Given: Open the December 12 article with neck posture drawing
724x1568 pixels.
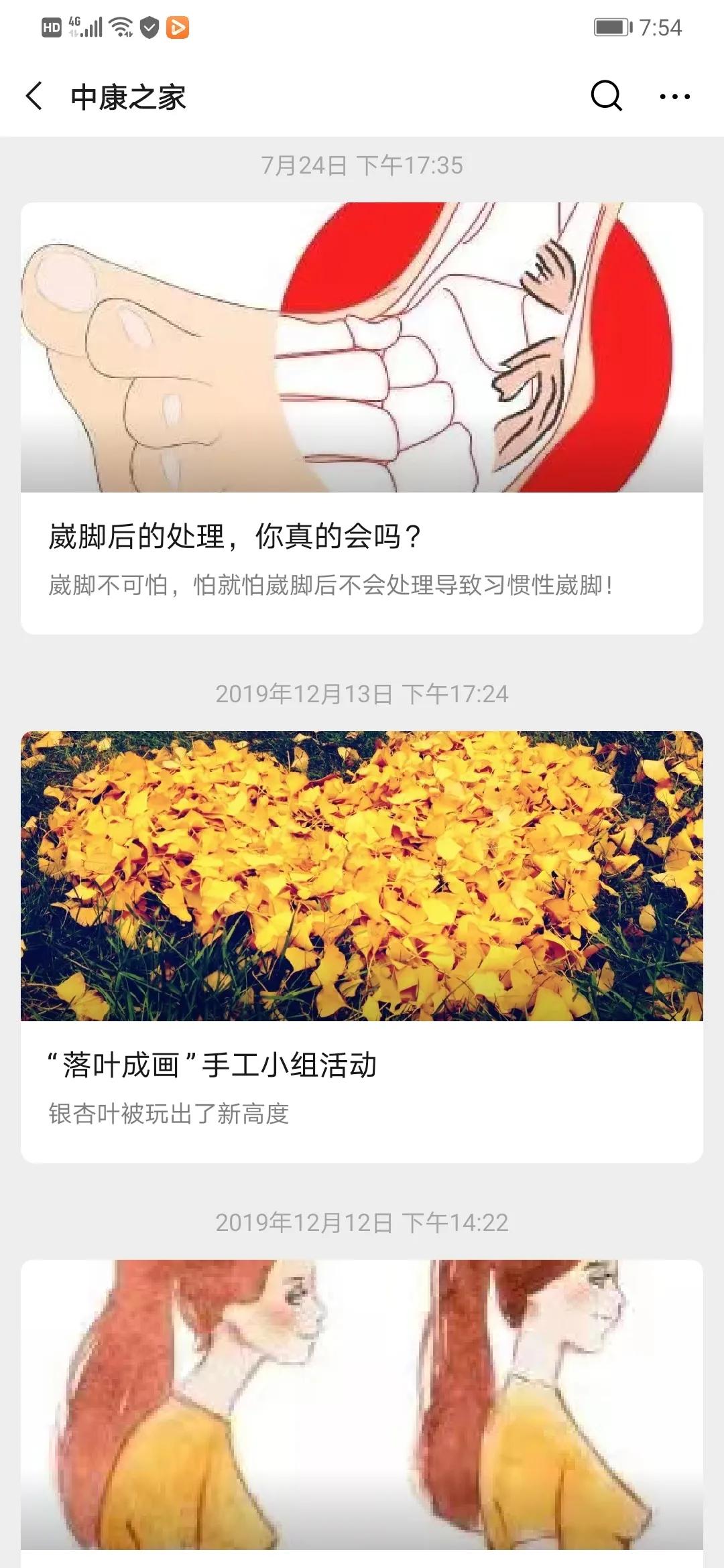Looking at the screenshot, I should point(362,1407).
